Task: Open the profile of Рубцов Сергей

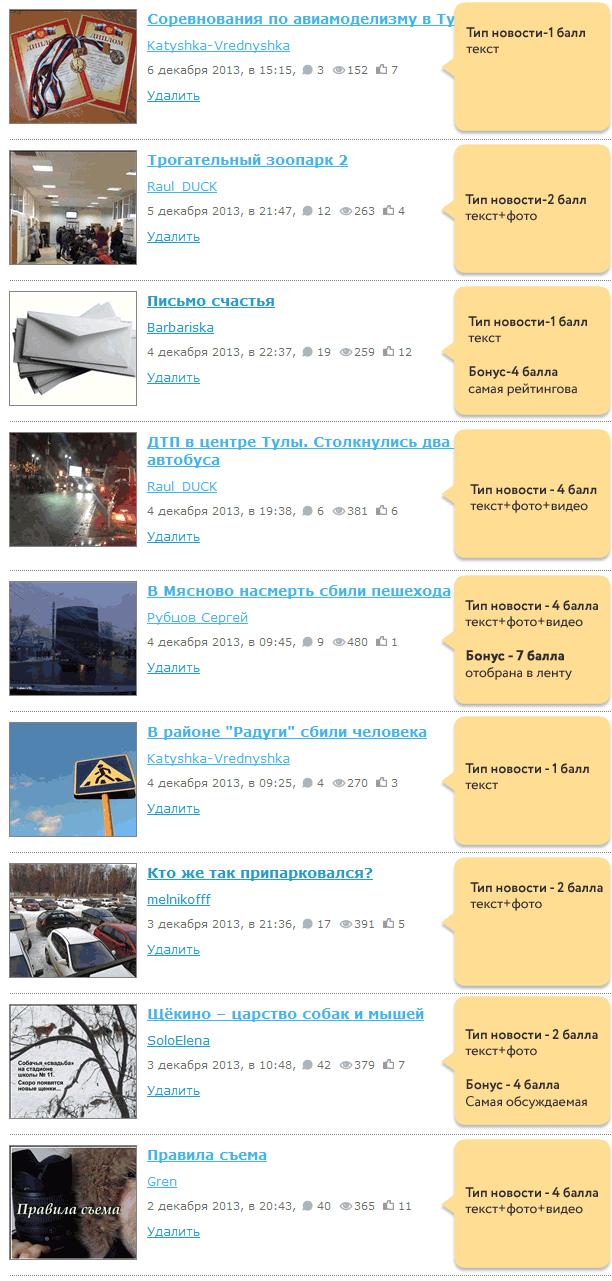Action: pos(197,617)
